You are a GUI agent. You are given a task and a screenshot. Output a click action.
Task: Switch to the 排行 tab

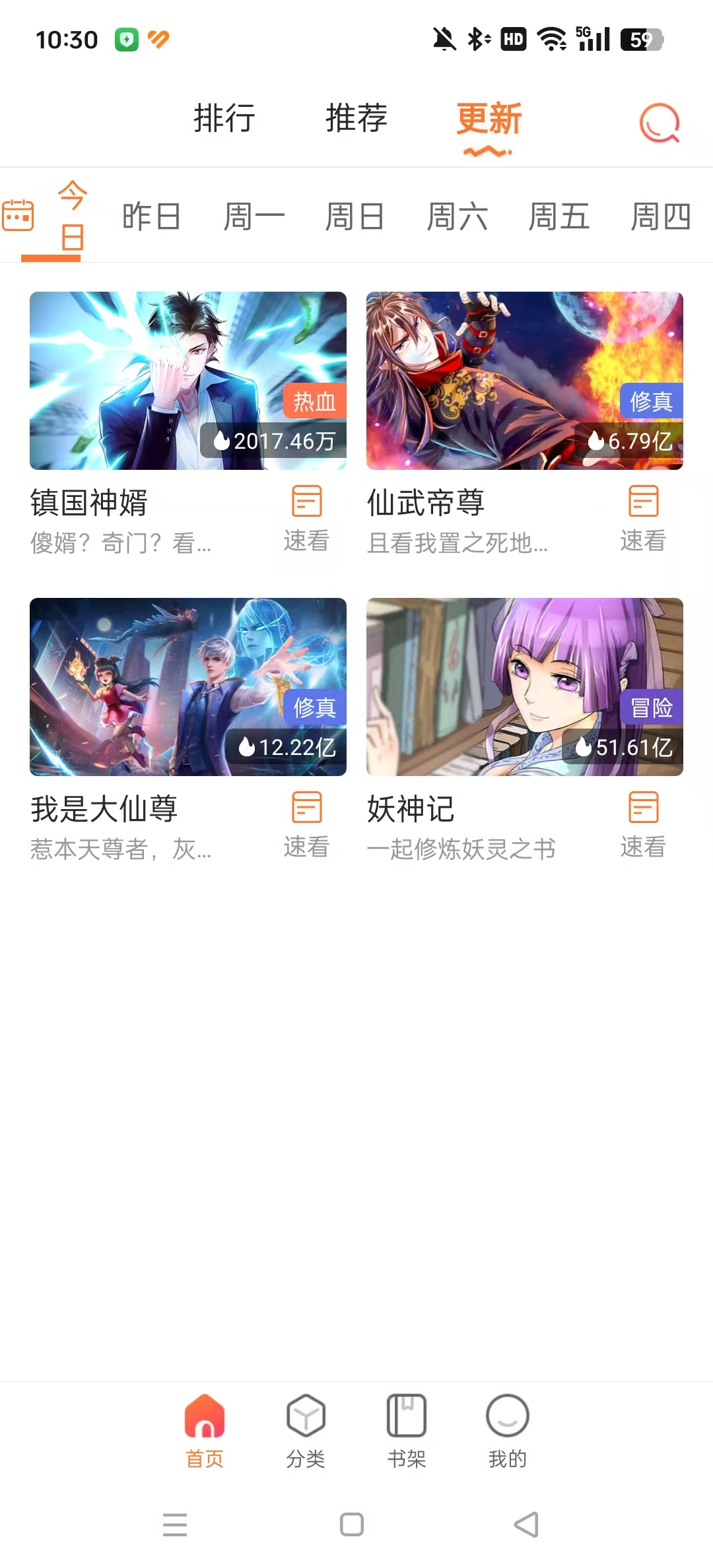click(224, 119)
